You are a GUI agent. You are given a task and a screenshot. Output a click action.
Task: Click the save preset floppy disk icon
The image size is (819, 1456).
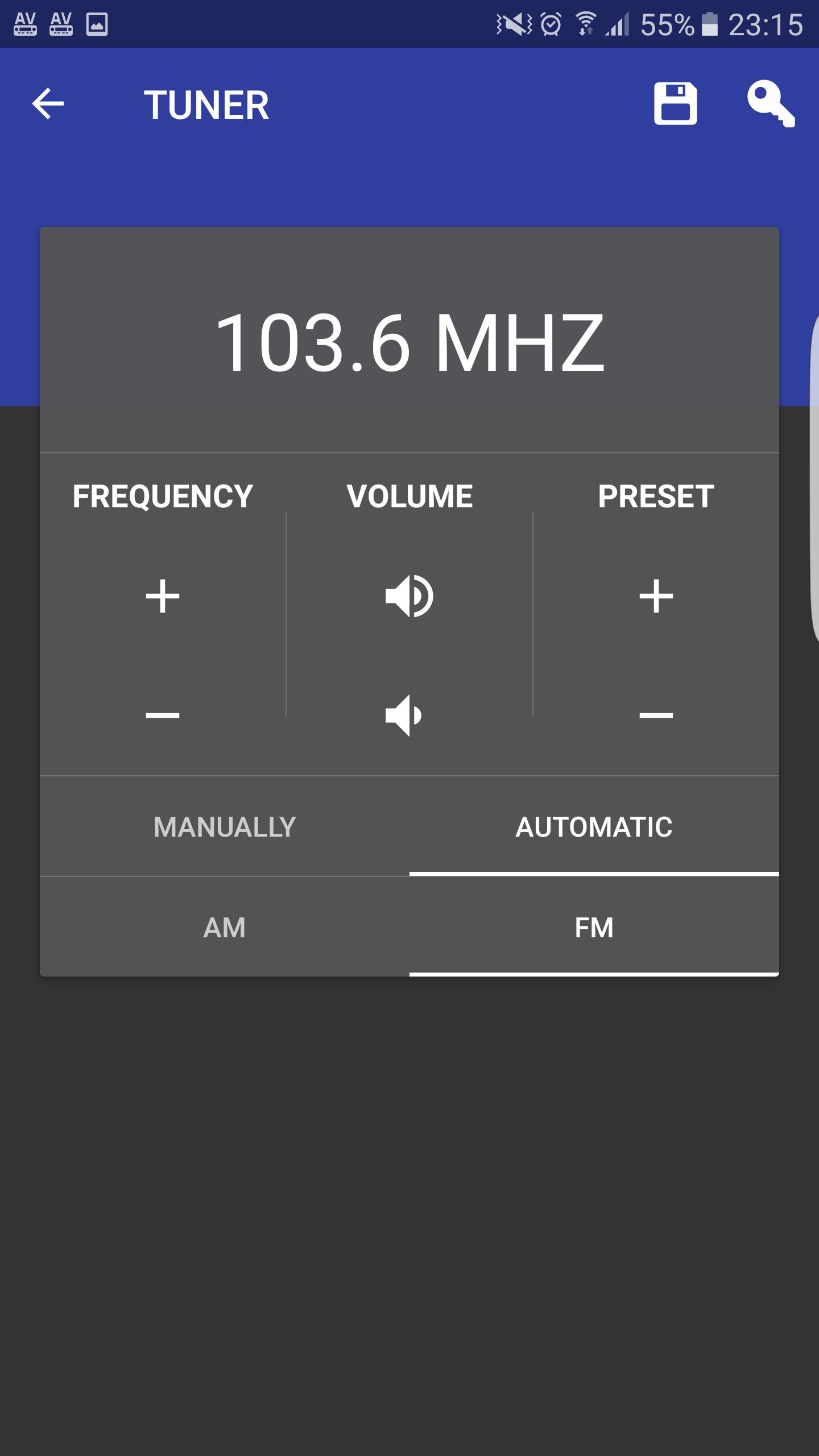click(677, 105)
